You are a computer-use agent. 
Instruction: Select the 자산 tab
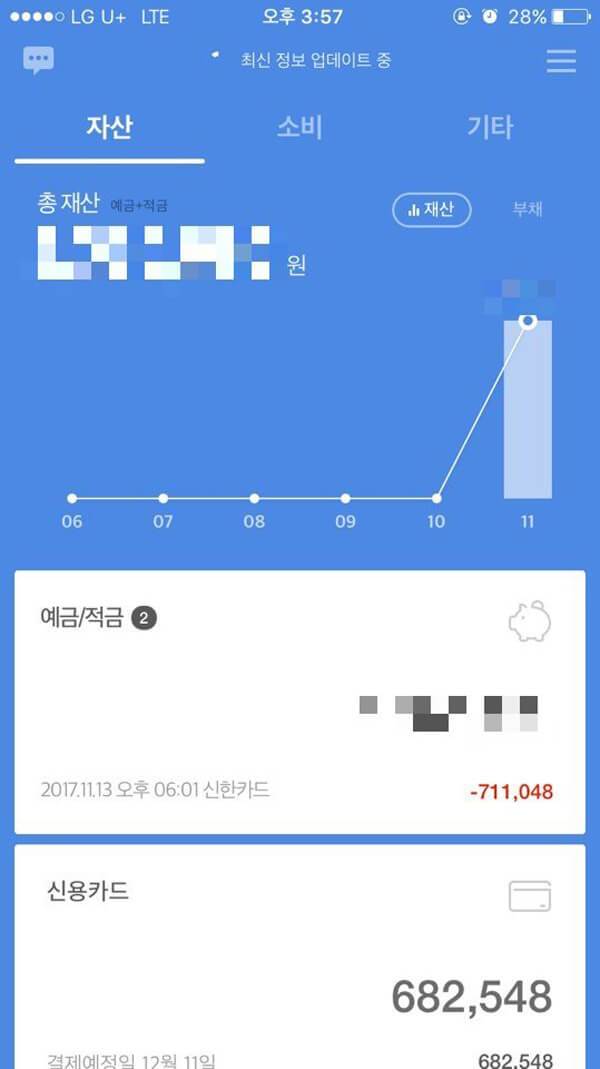110,128
